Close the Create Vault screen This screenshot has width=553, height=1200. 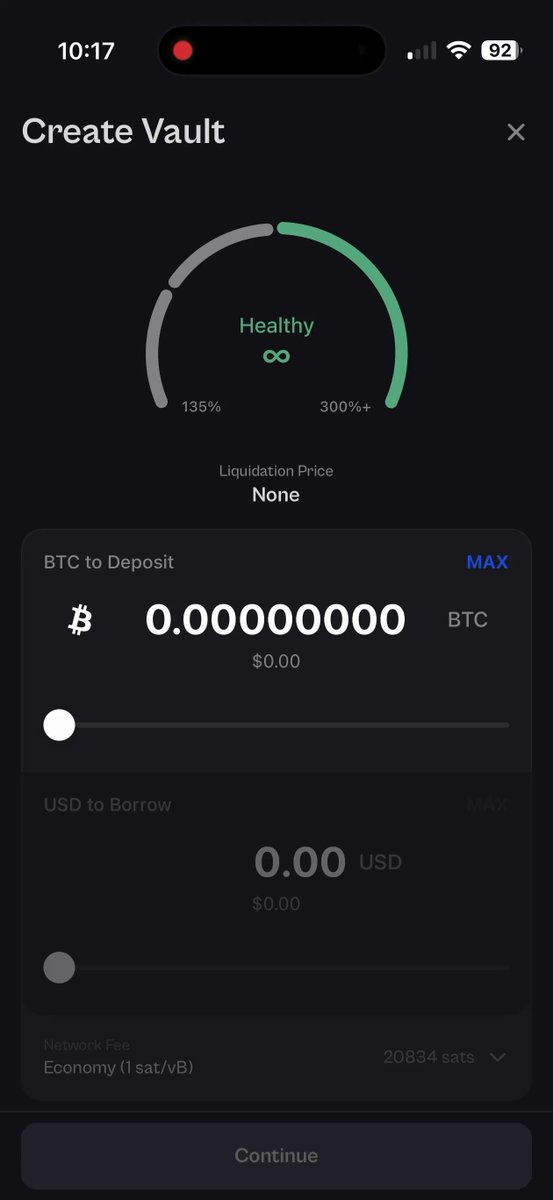coord(516,132)
